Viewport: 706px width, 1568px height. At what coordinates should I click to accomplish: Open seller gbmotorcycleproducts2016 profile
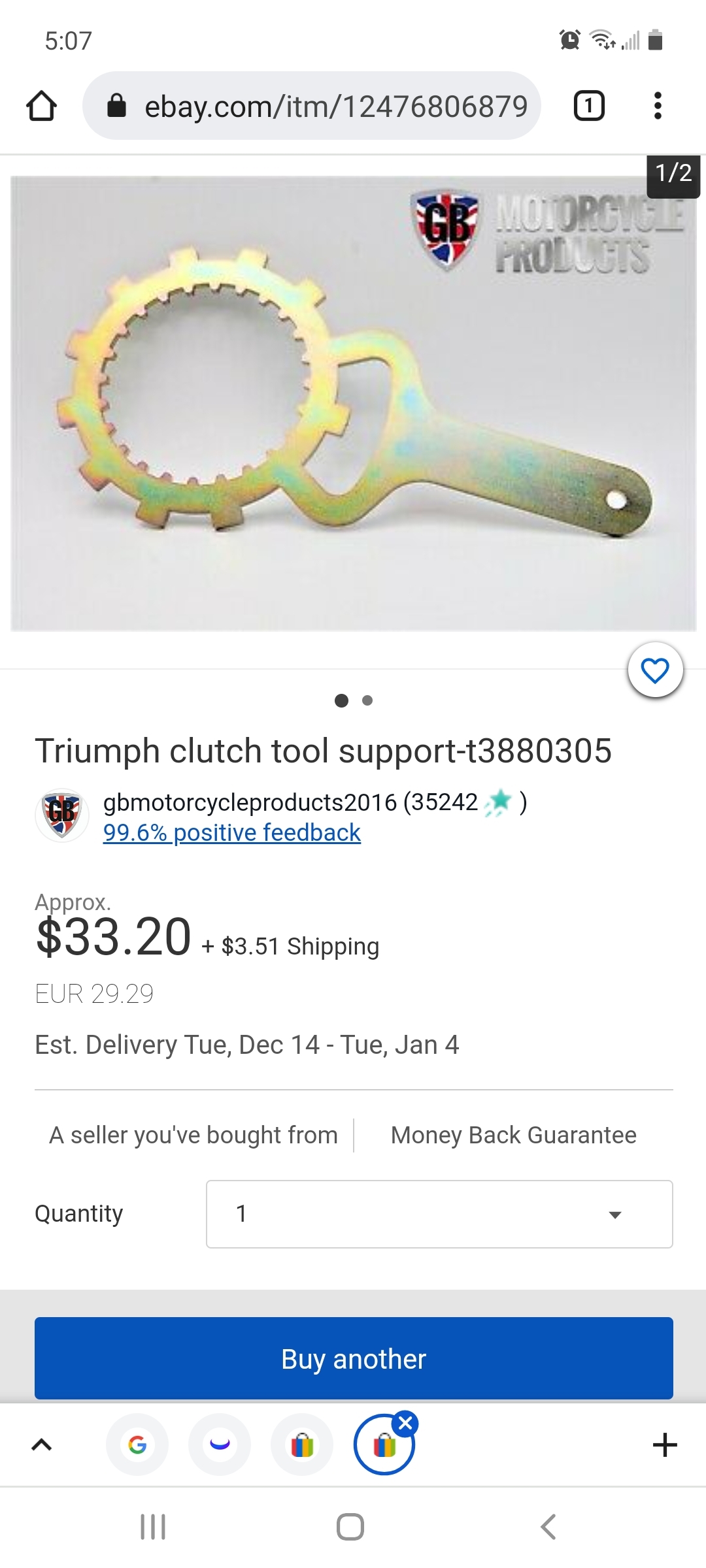pyautogui.click(x=250, y=802)
